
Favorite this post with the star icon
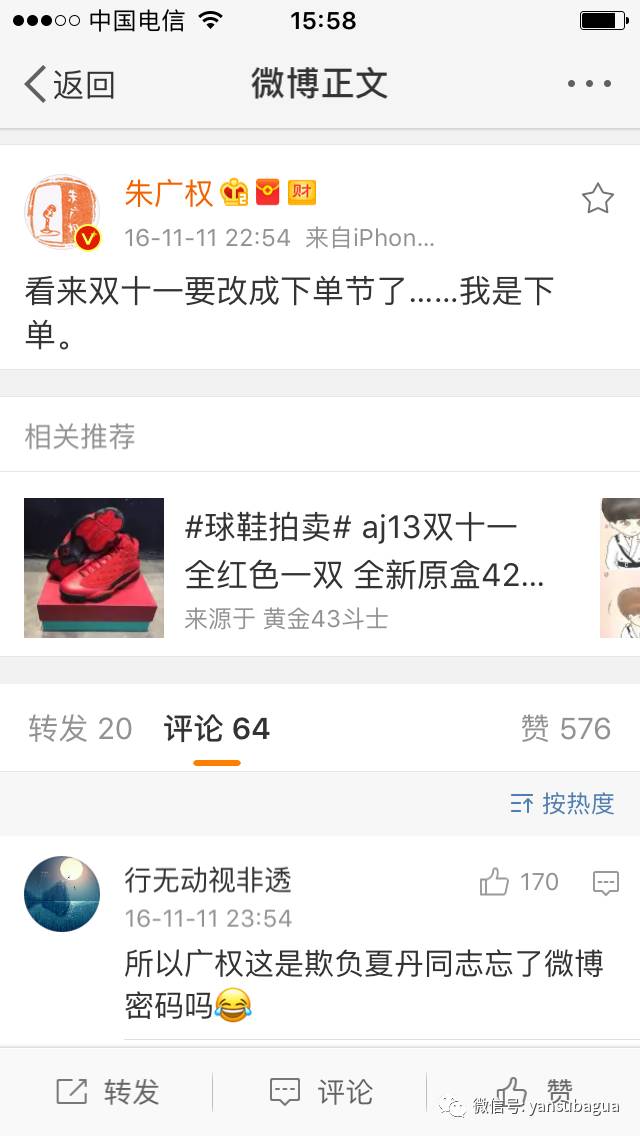pyautogui.click(x=598, y=199)
